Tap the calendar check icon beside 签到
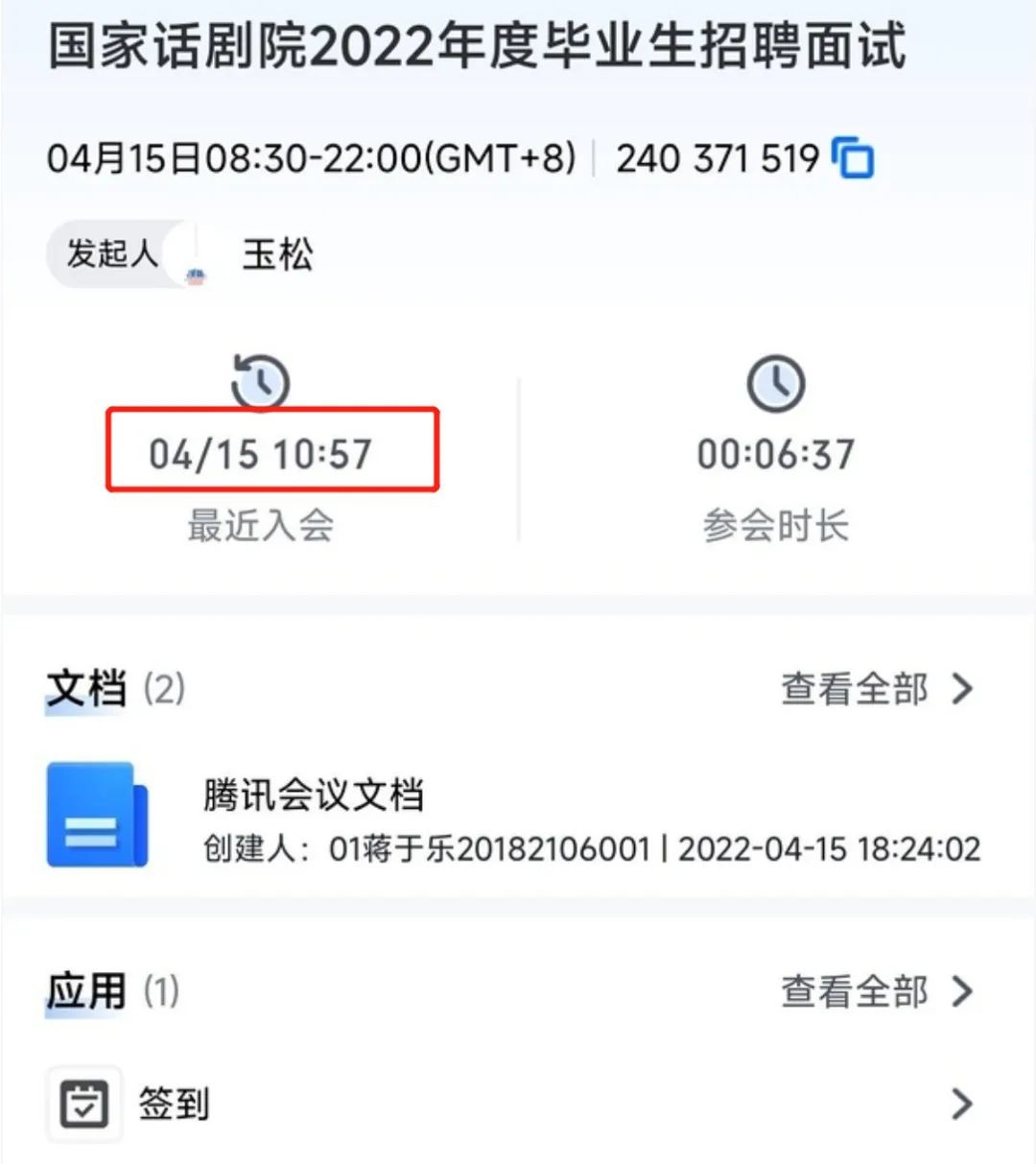 pos(84,1104)
